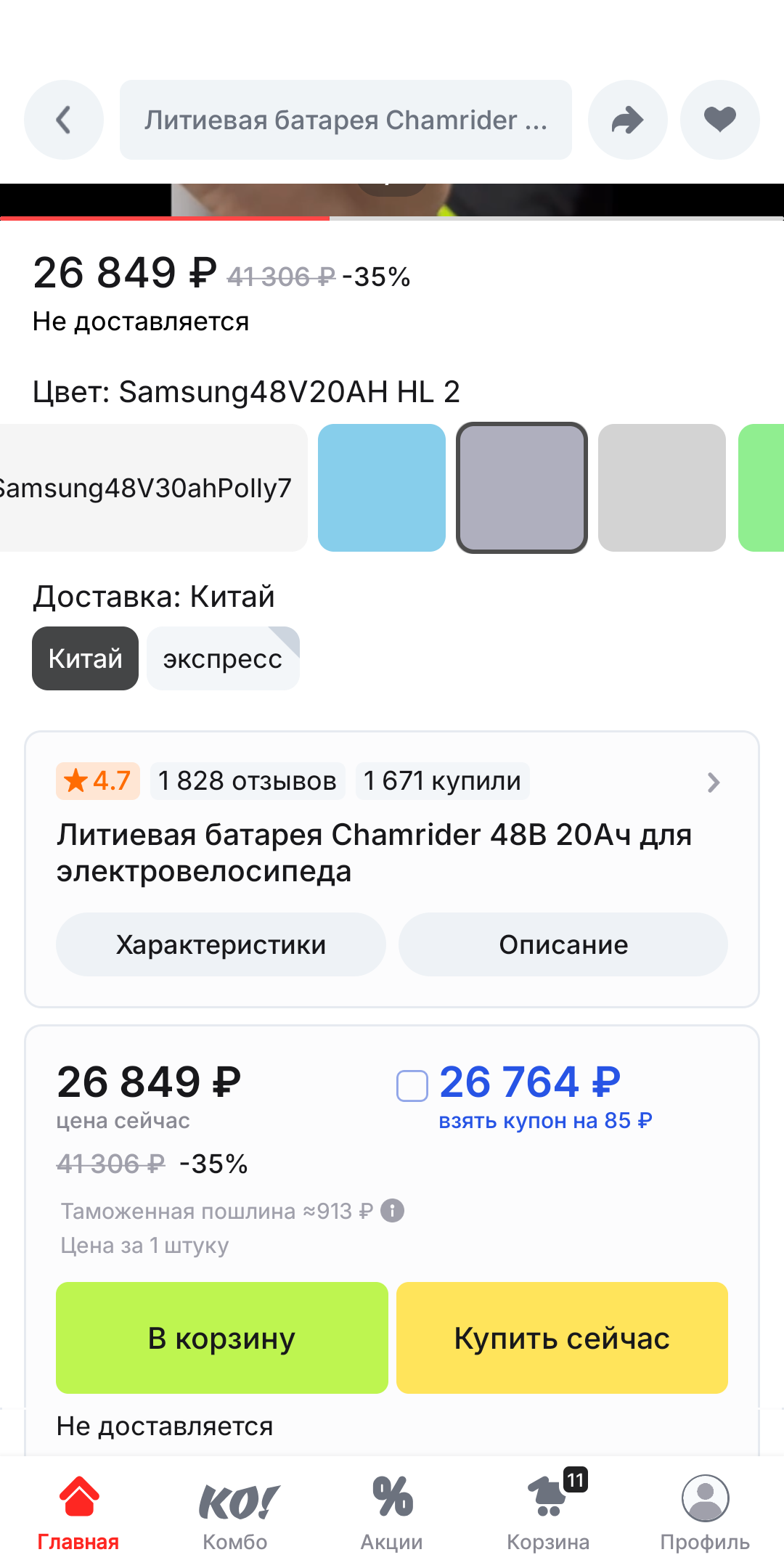The image size is (784, 1568).
Task: Add product to favorites with heart
Action: pos(719,120)
